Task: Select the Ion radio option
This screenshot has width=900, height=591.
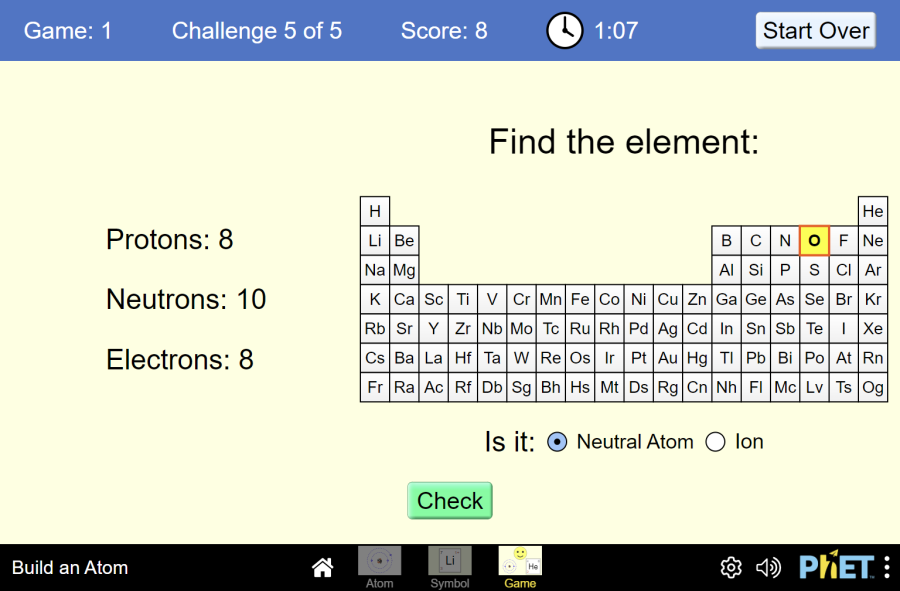Action: tap(716, 442)
